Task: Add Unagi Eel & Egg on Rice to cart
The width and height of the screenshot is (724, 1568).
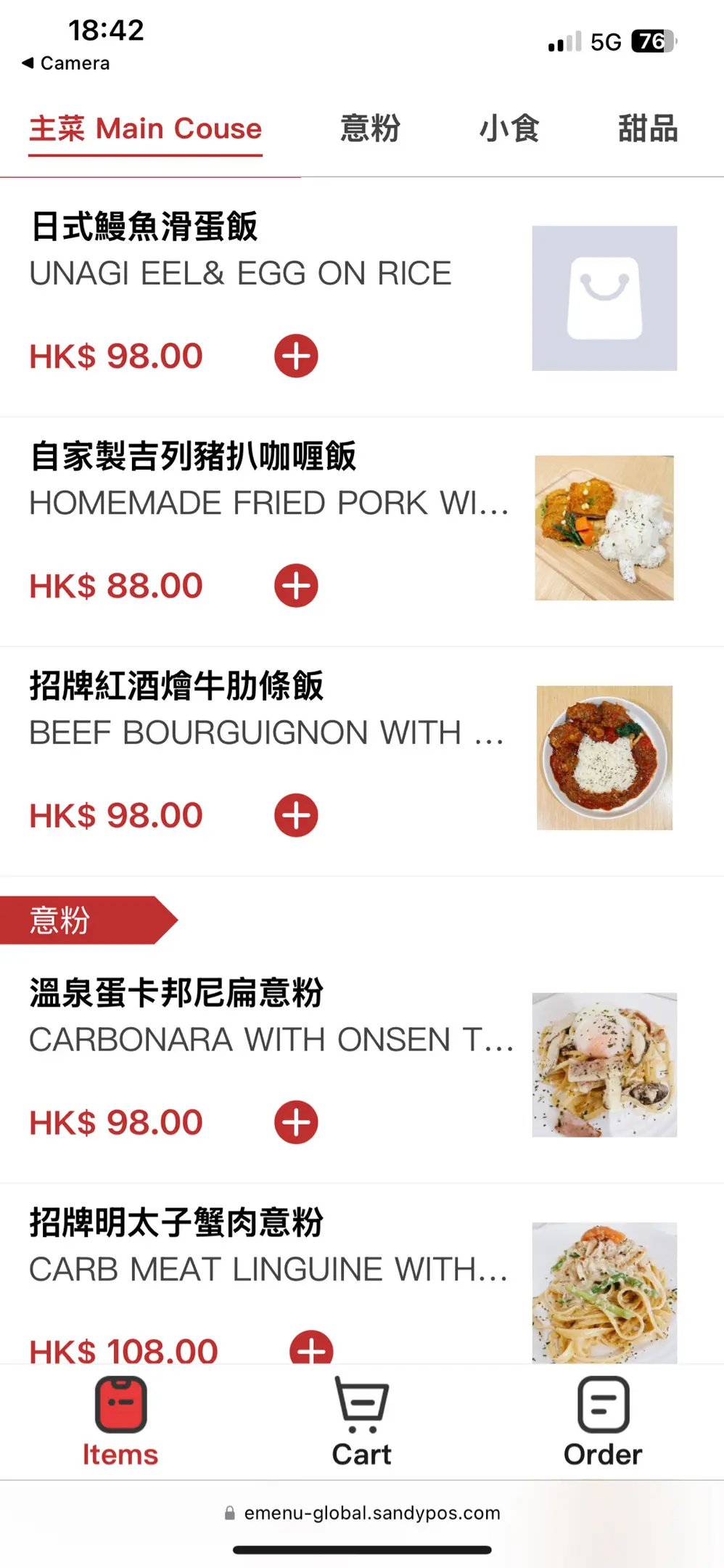Action: point(296,356)
